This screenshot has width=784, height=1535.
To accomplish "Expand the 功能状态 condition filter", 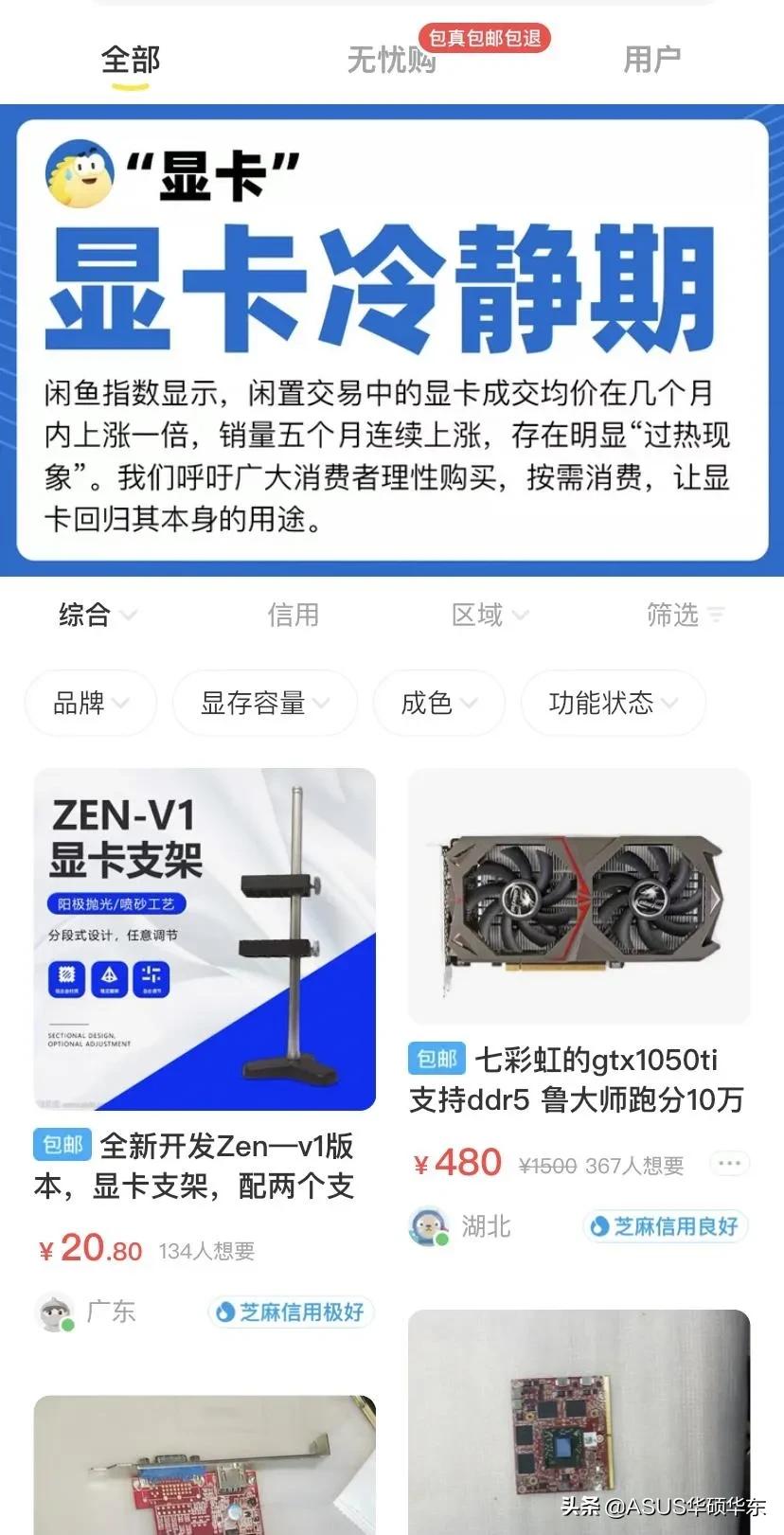I will (613, 703).
